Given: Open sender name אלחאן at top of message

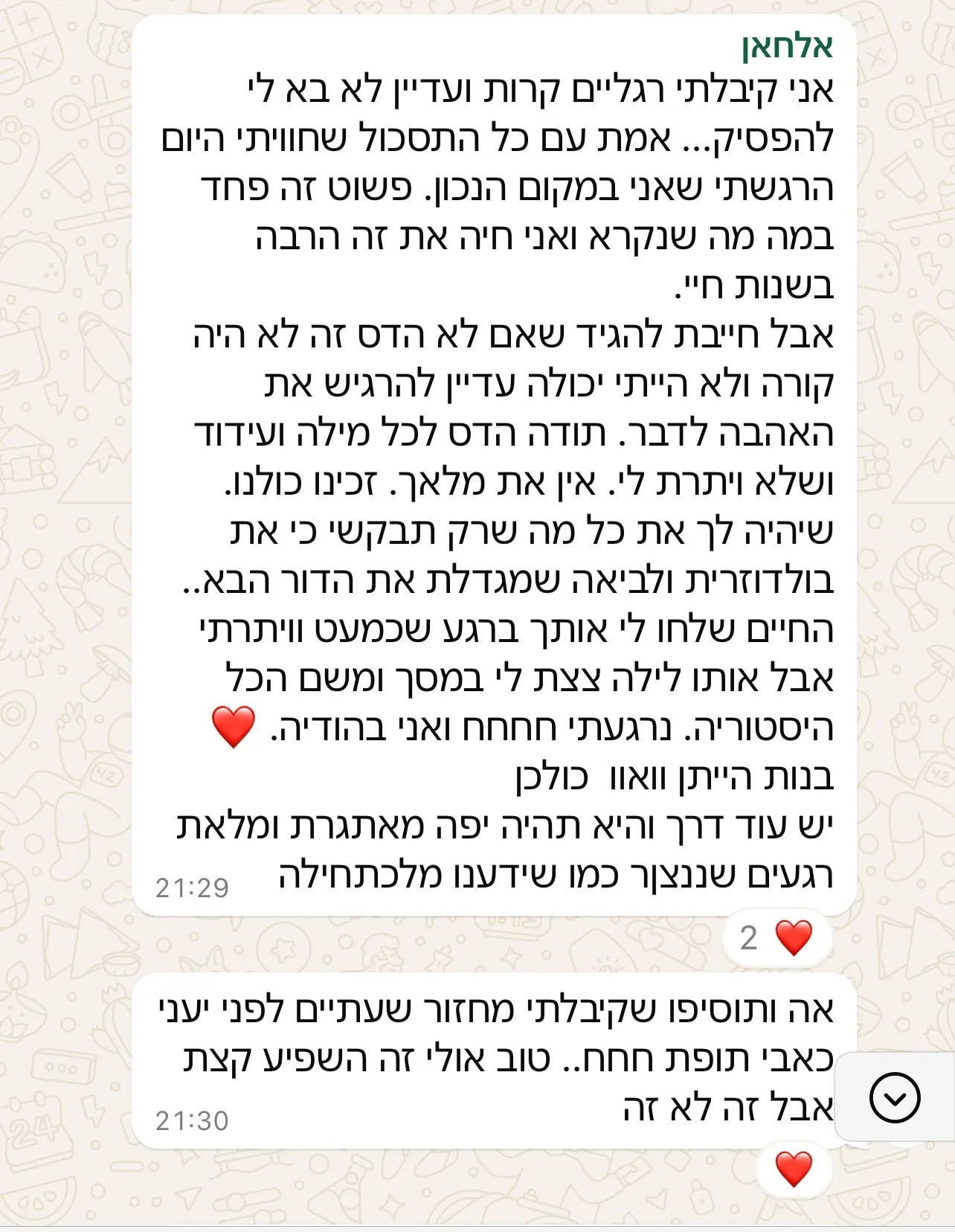Looking at the screenshot, I should pos(787,46).
